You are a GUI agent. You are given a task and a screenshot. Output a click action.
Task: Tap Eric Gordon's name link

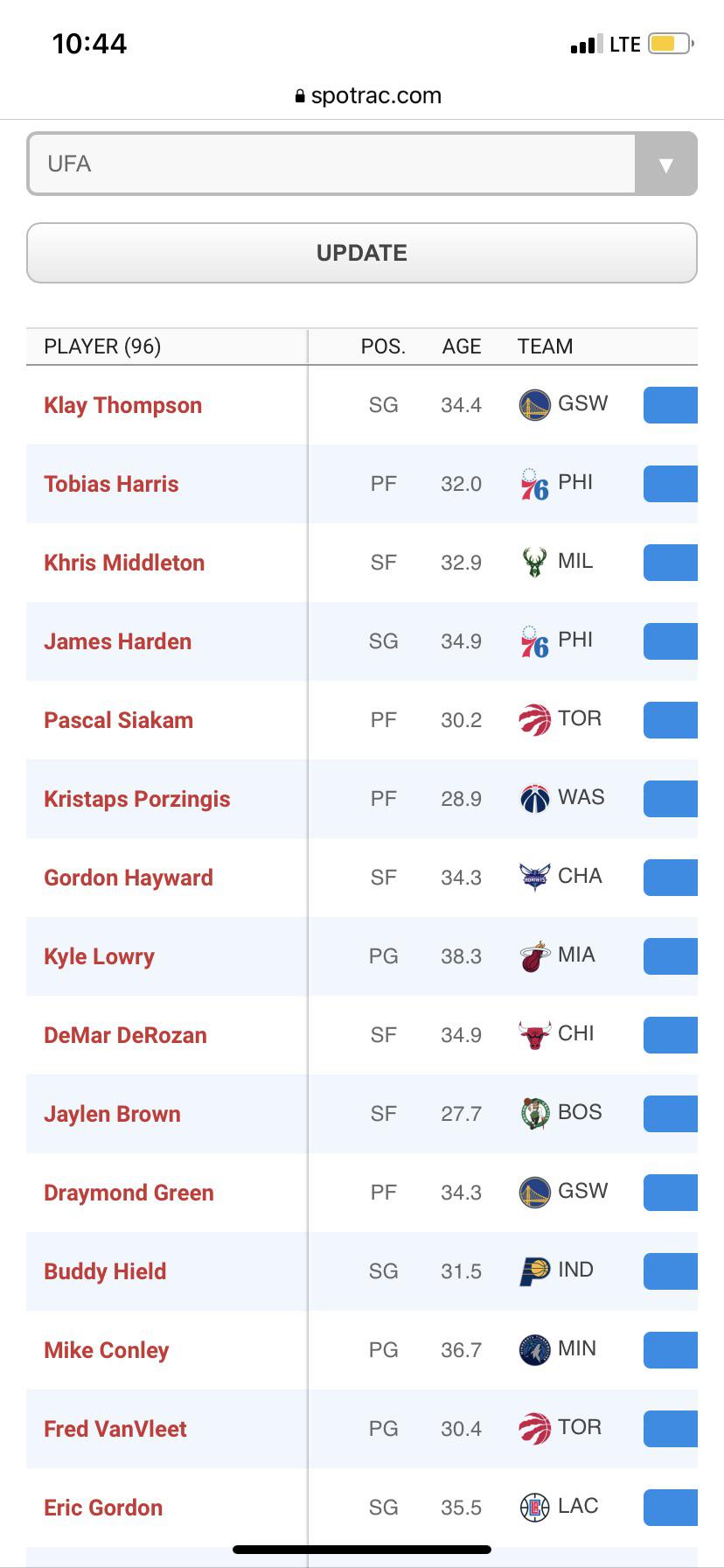(103, 1508)
